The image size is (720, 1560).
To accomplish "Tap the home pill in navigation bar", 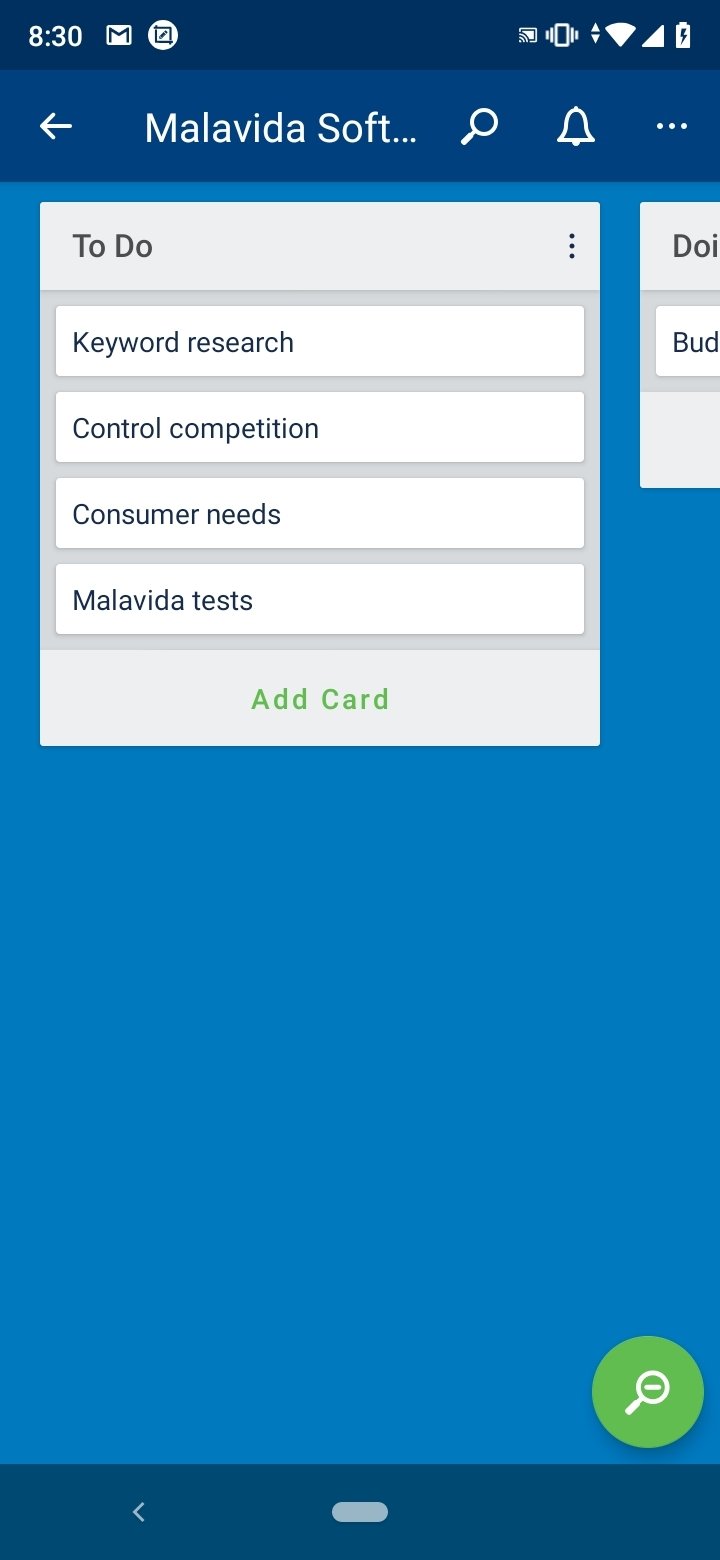I will 360,1512.
